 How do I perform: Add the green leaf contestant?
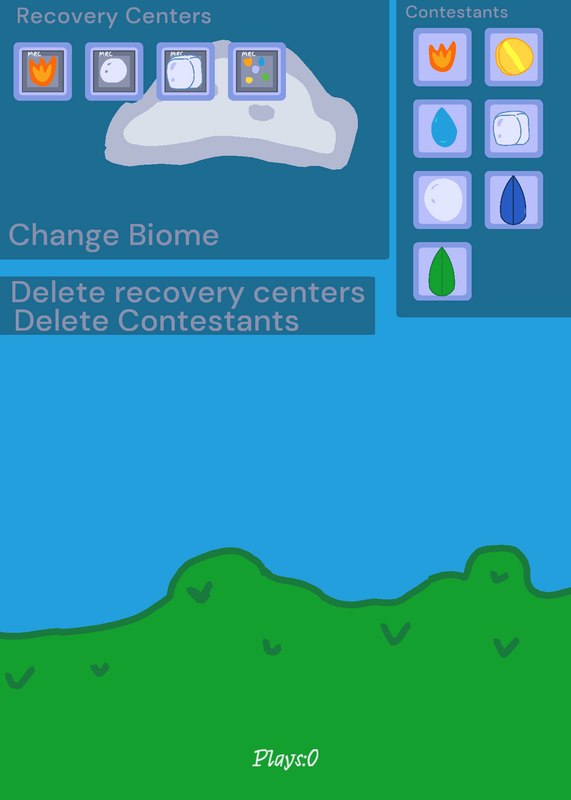(442, 271)
